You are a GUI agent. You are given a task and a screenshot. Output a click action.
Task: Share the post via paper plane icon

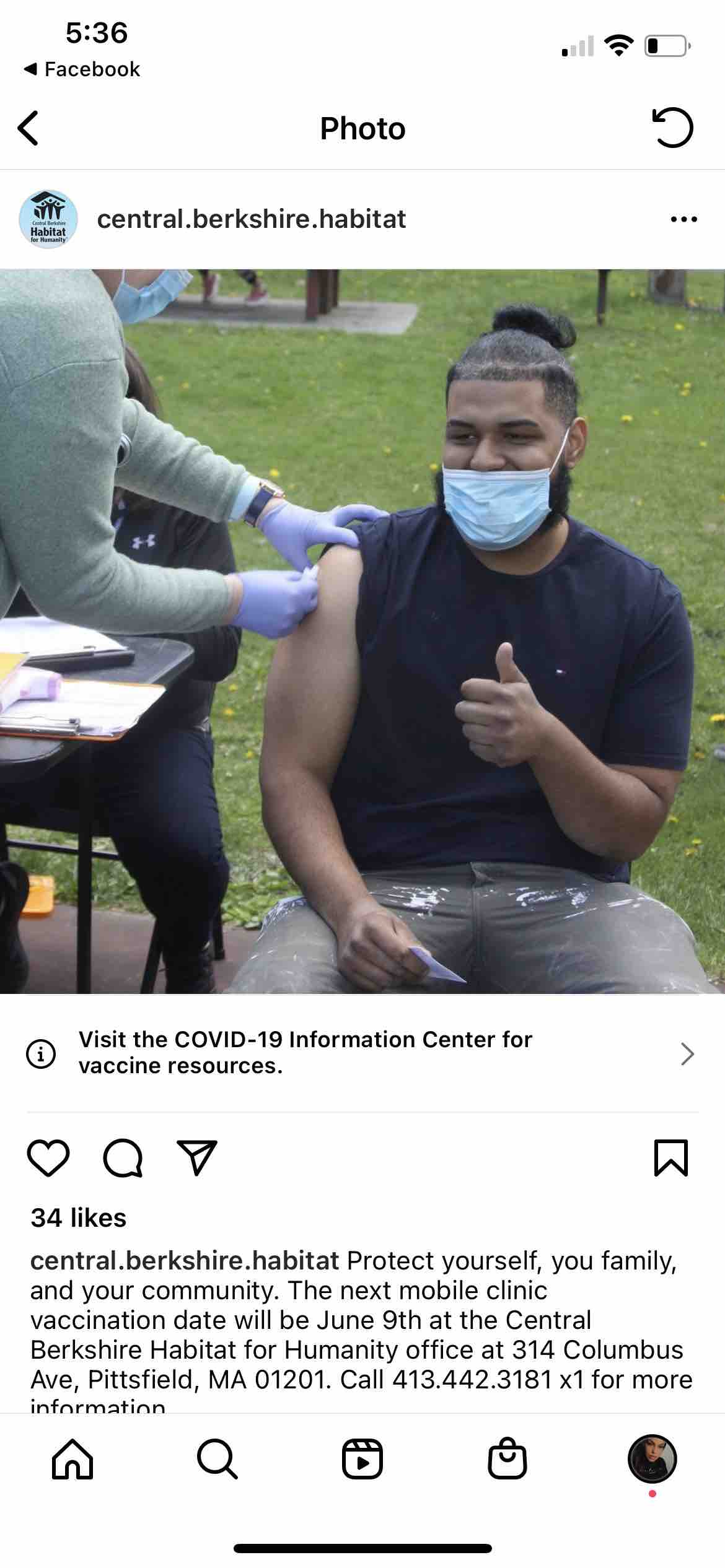(x=197, y=1157)
